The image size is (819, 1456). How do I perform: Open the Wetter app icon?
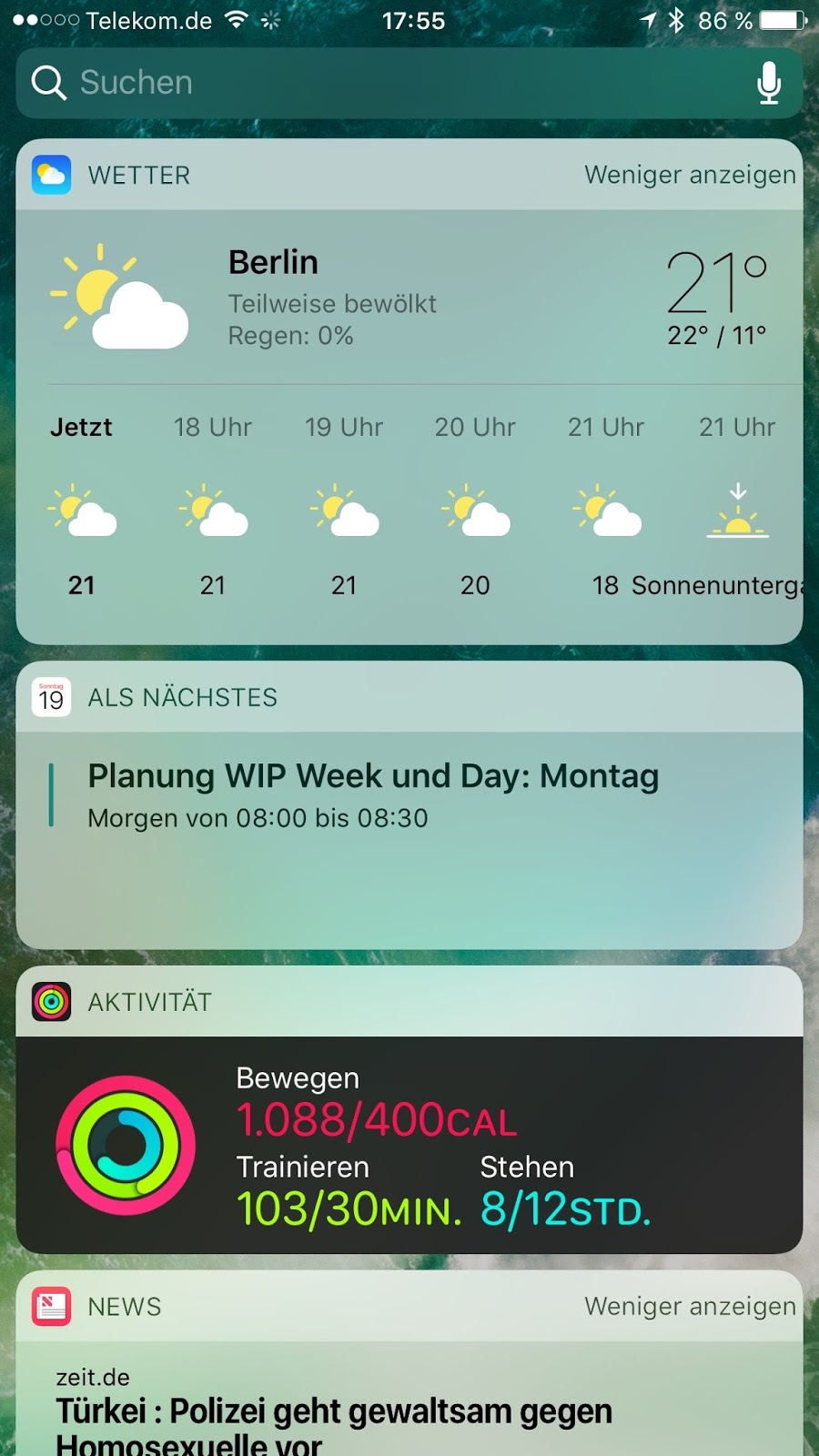click(x=52, y=175)
